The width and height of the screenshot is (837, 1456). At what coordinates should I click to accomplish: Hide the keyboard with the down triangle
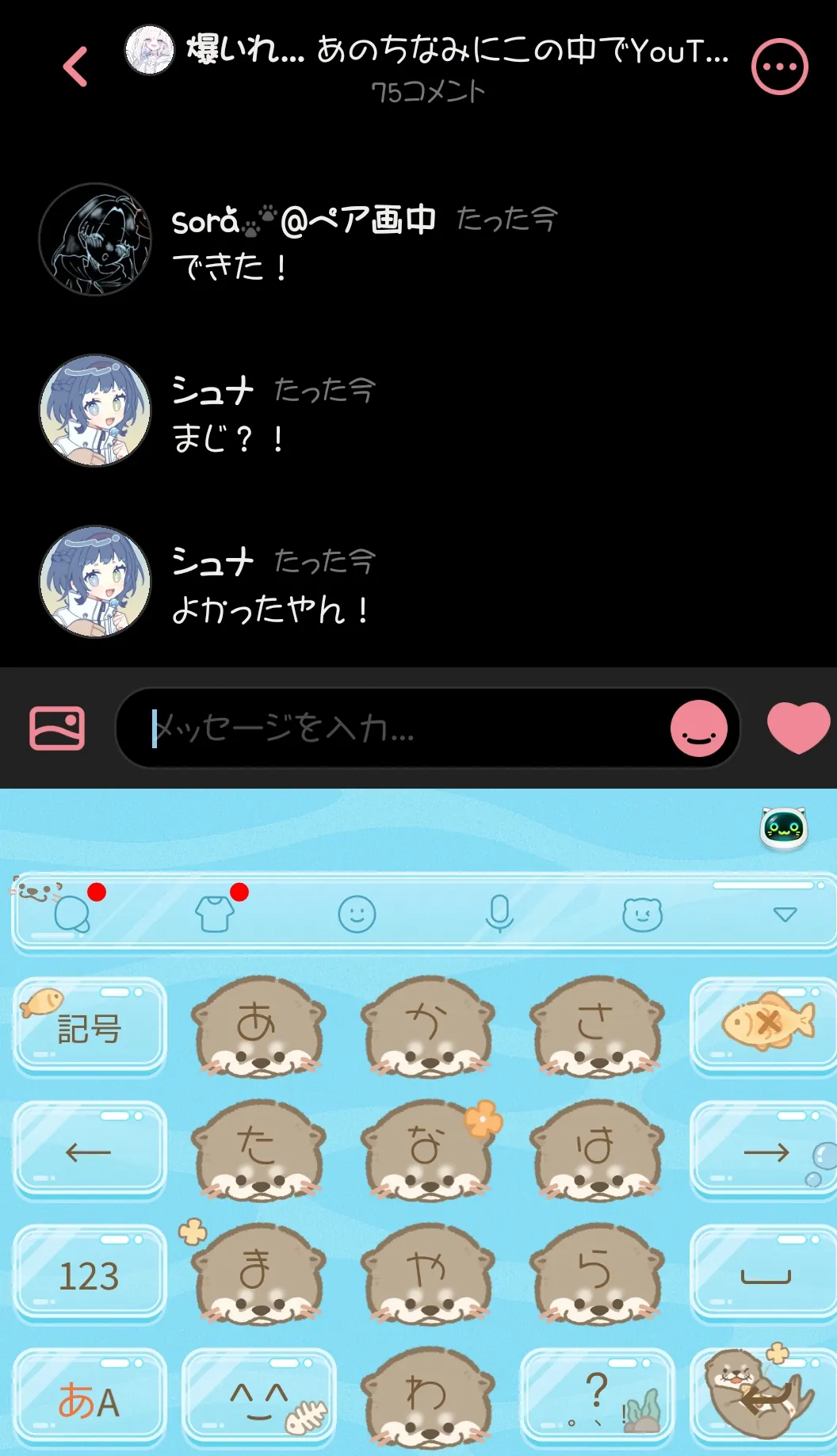click(785, 914)
